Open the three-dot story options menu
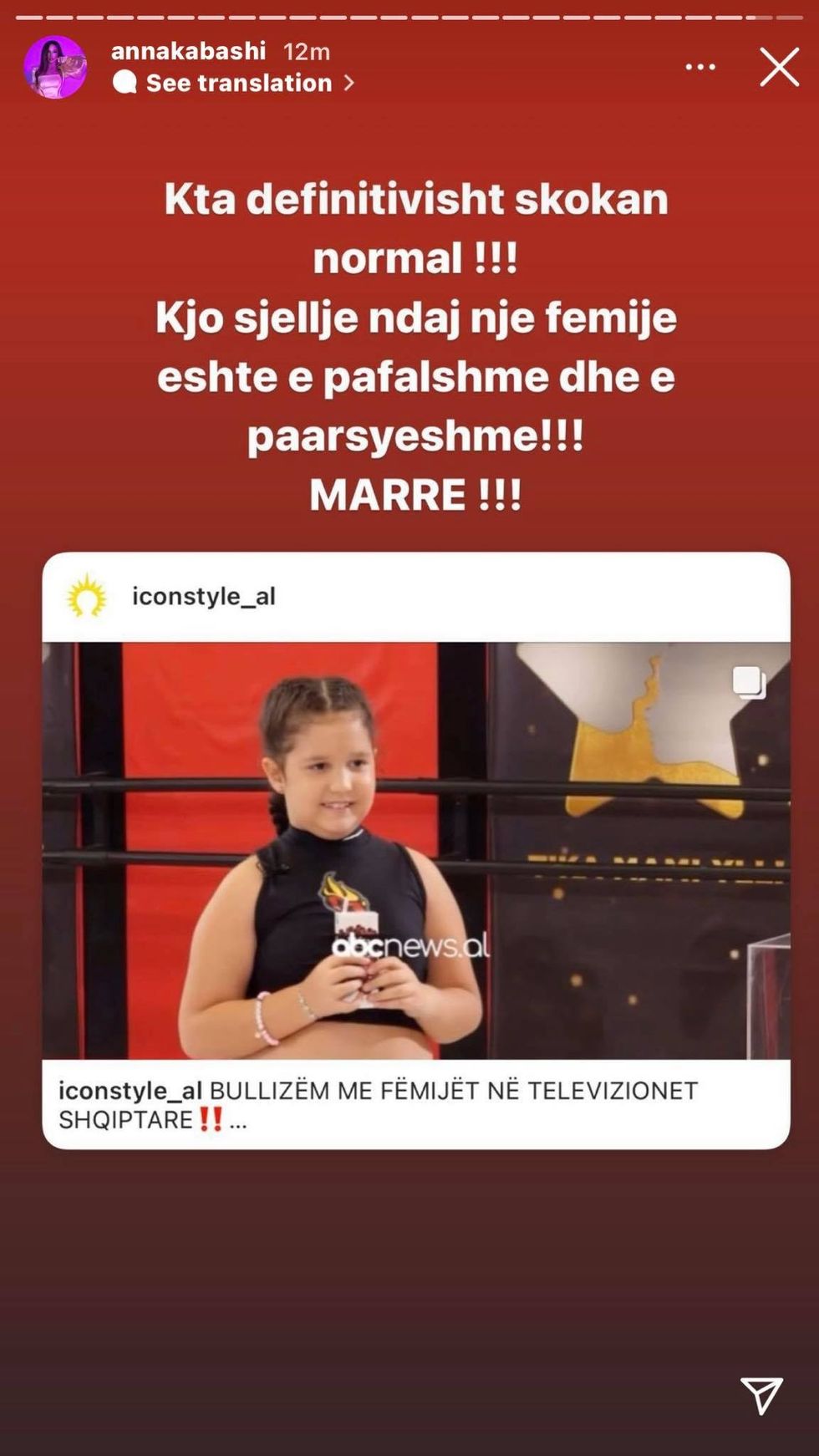Viewport: 819px width, 1456px height. [x=699, y=67]
